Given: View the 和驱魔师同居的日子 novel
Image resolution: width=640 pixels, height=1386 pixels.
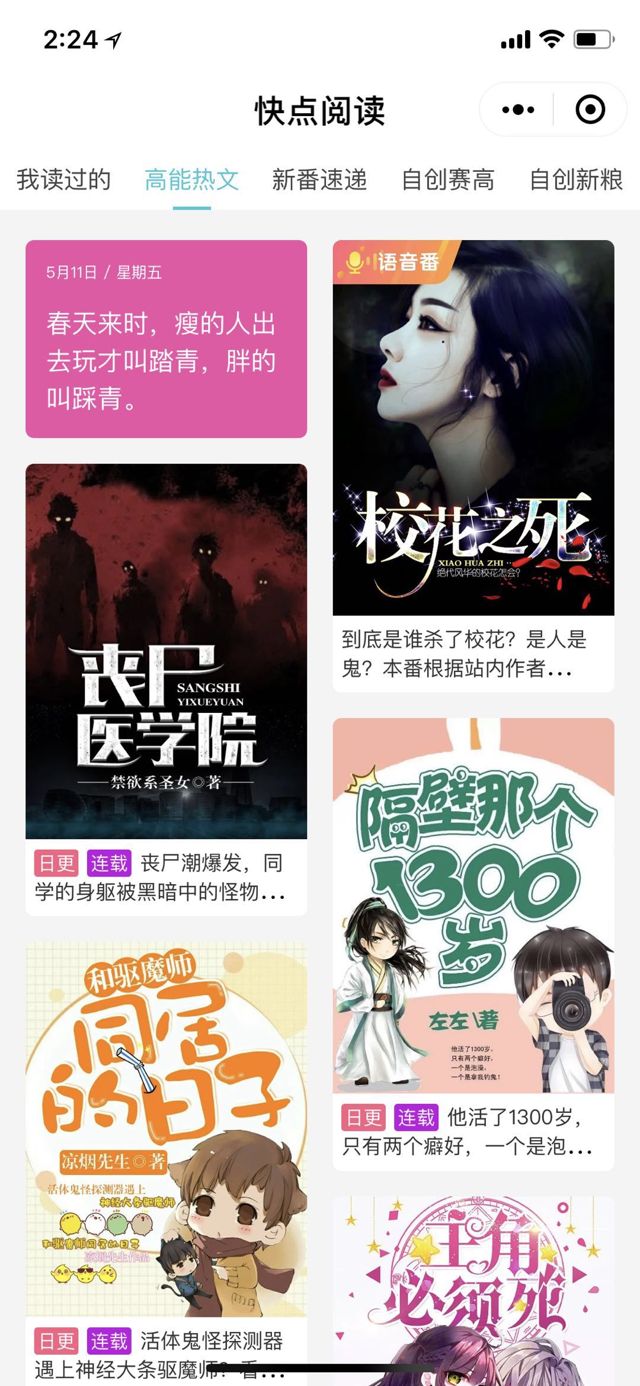Looking at the screenshot, I should coord(166,1128).
